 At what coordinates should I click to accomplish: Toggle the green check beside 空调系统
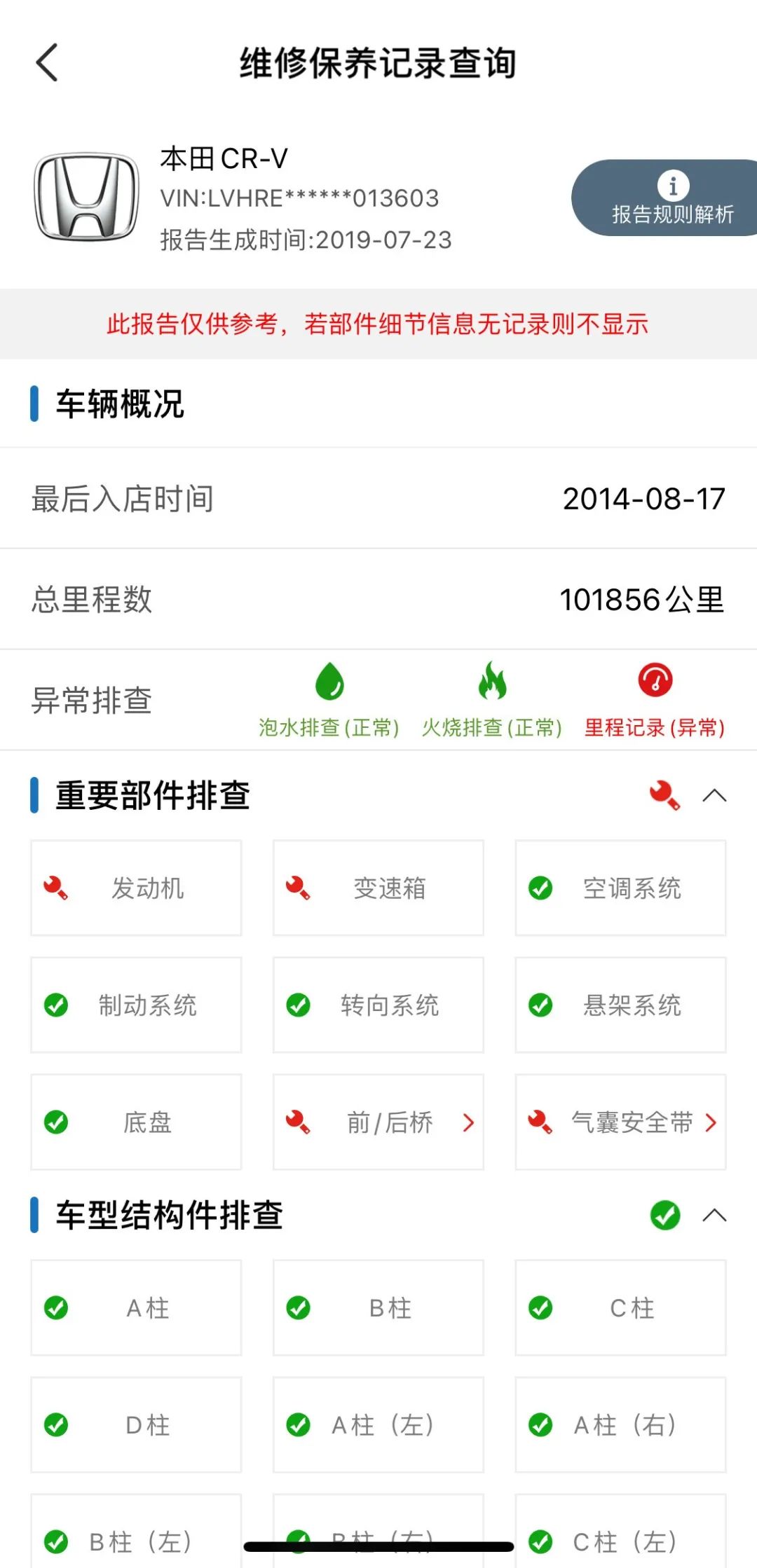[x=540, y=886]
